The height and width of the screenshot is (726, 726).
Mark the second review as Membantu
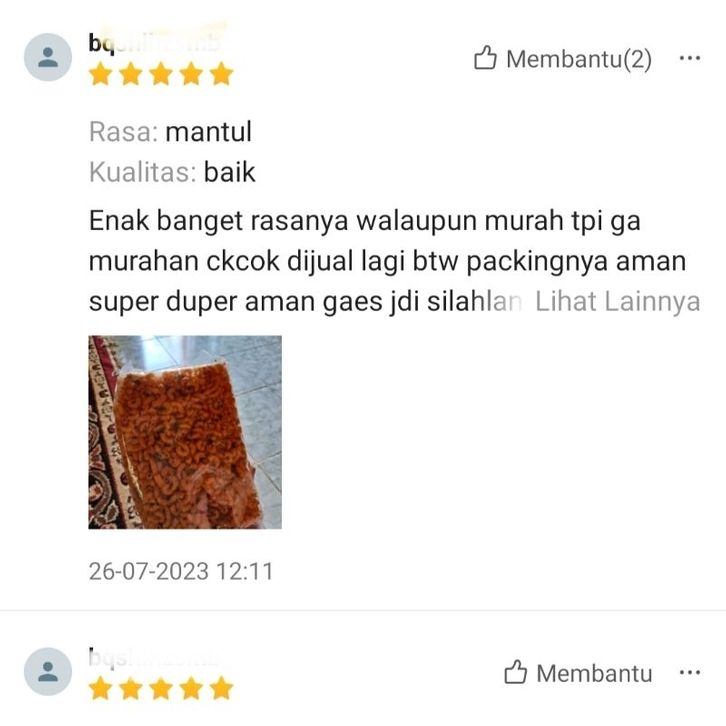click(578, 673)
